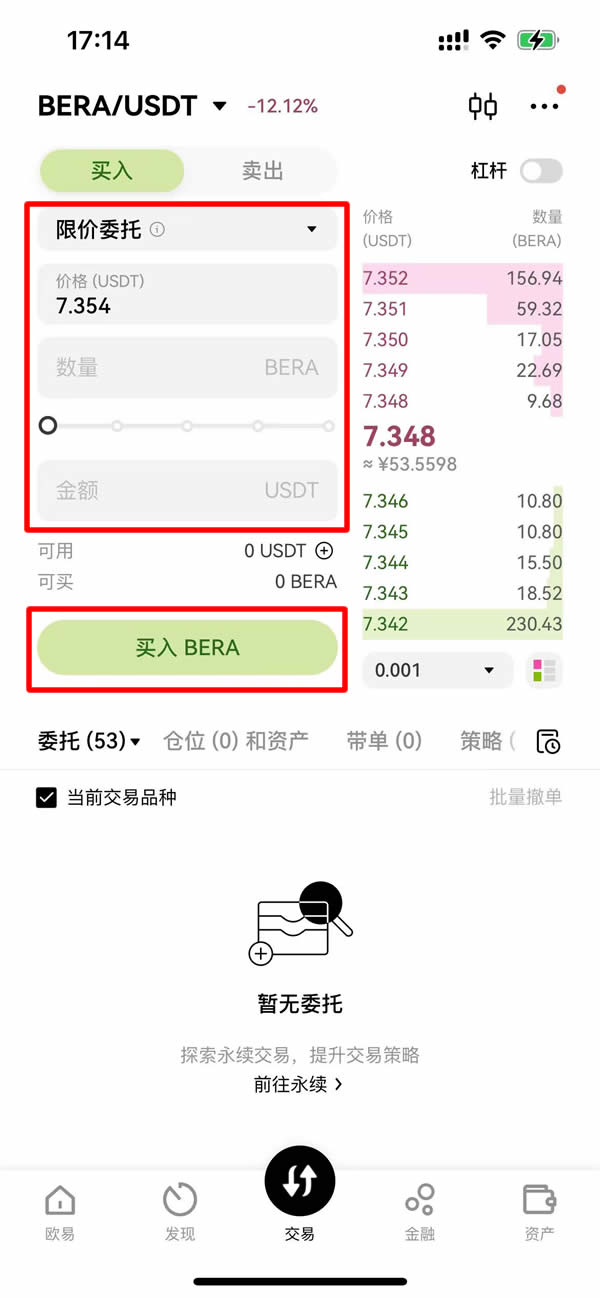The image size is (600, 1298).
Task: Follow the 前往永续 link
Action: pos(298,1084)
